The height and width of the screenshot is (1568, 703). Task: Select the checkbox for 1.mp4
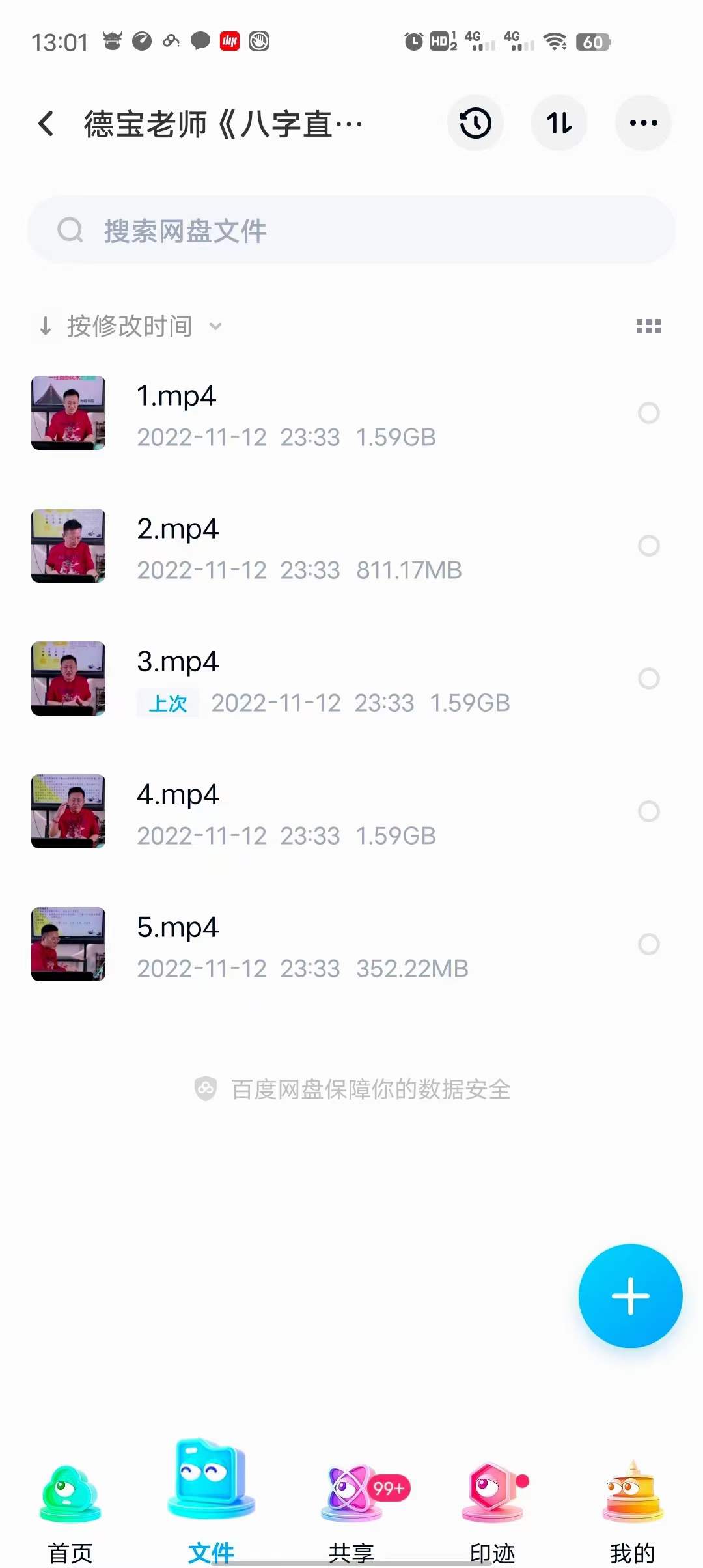pyautogui.click(x=649, y=413)
